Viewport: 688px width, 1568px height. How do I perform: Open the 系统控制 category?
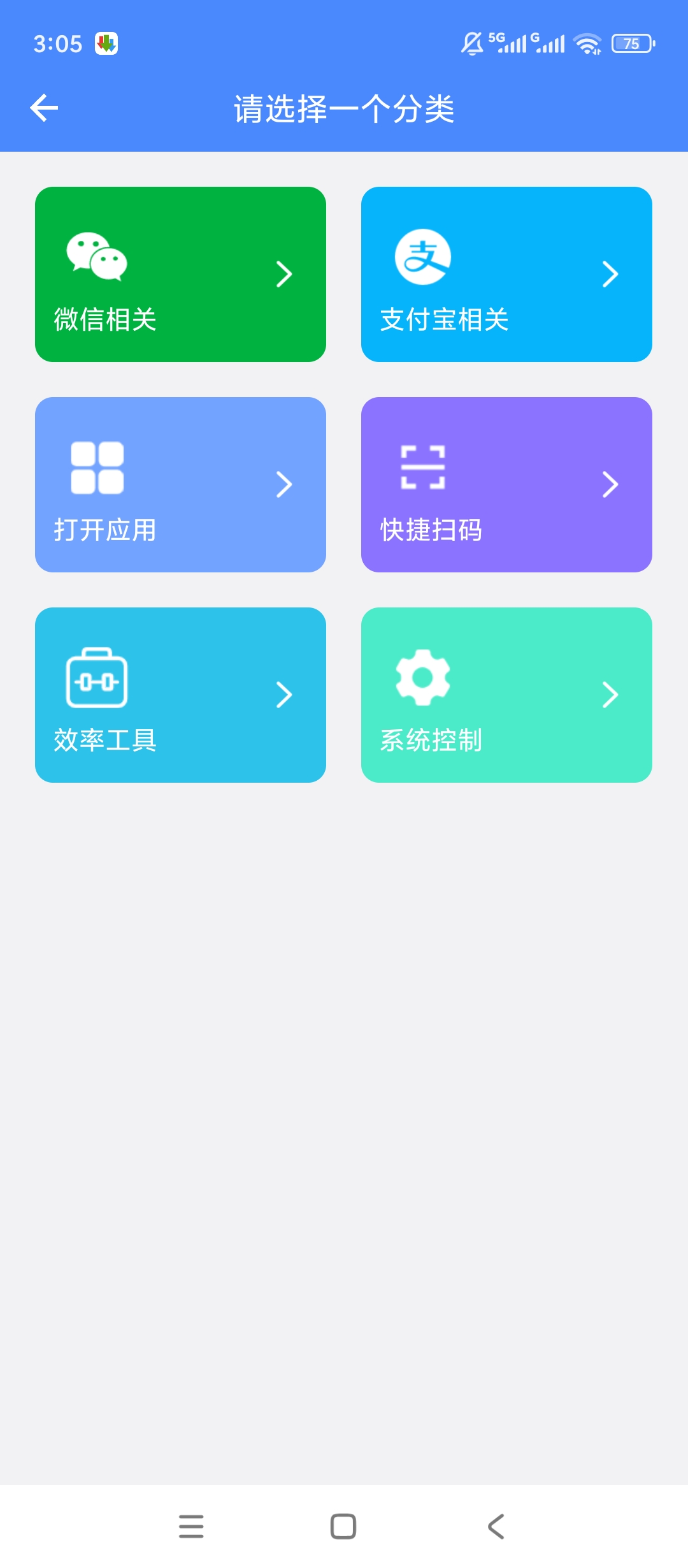coord(506,695)
